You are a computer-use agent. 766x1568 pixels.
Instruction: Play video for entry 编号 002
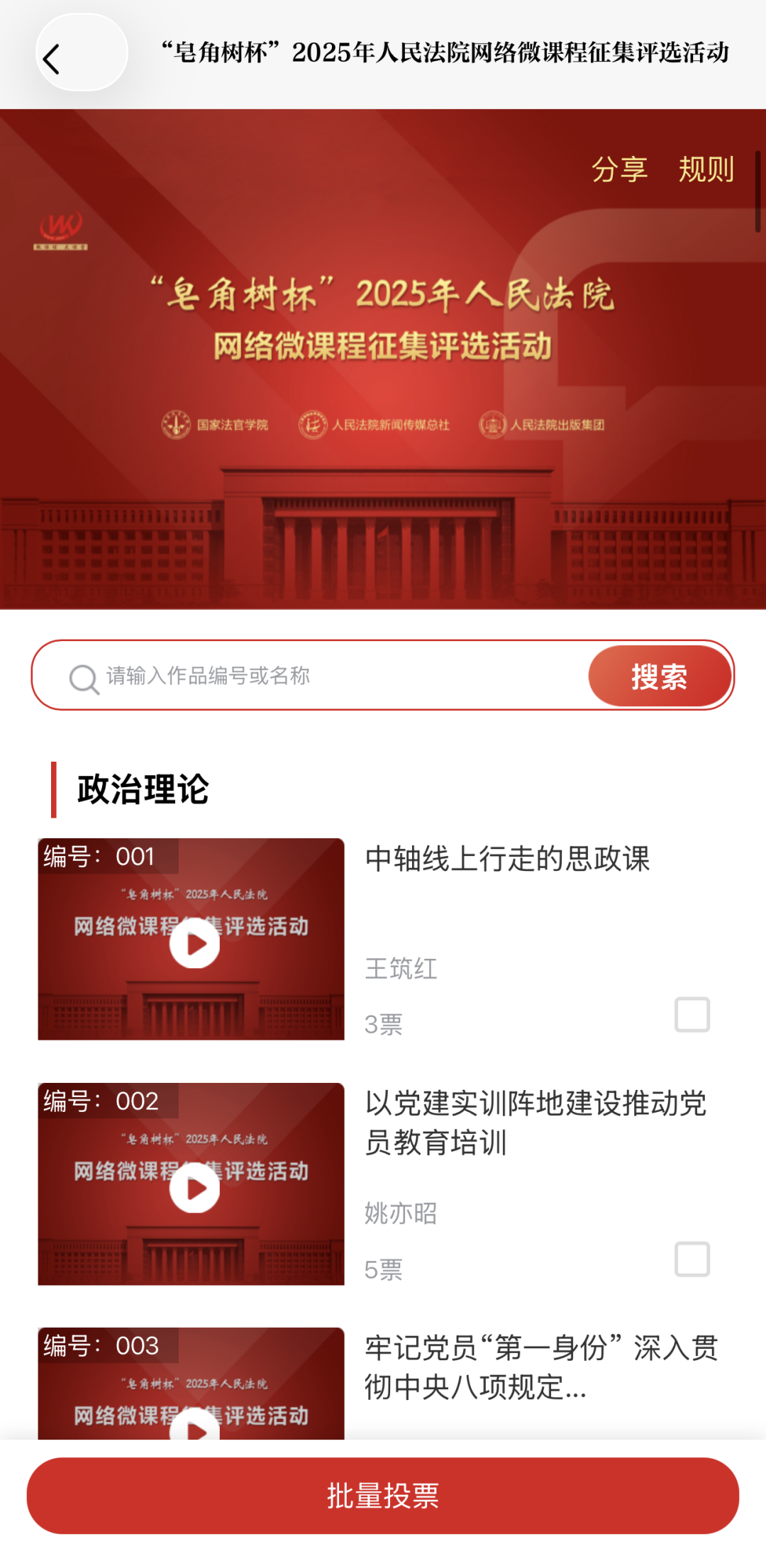pos(194,1188)
